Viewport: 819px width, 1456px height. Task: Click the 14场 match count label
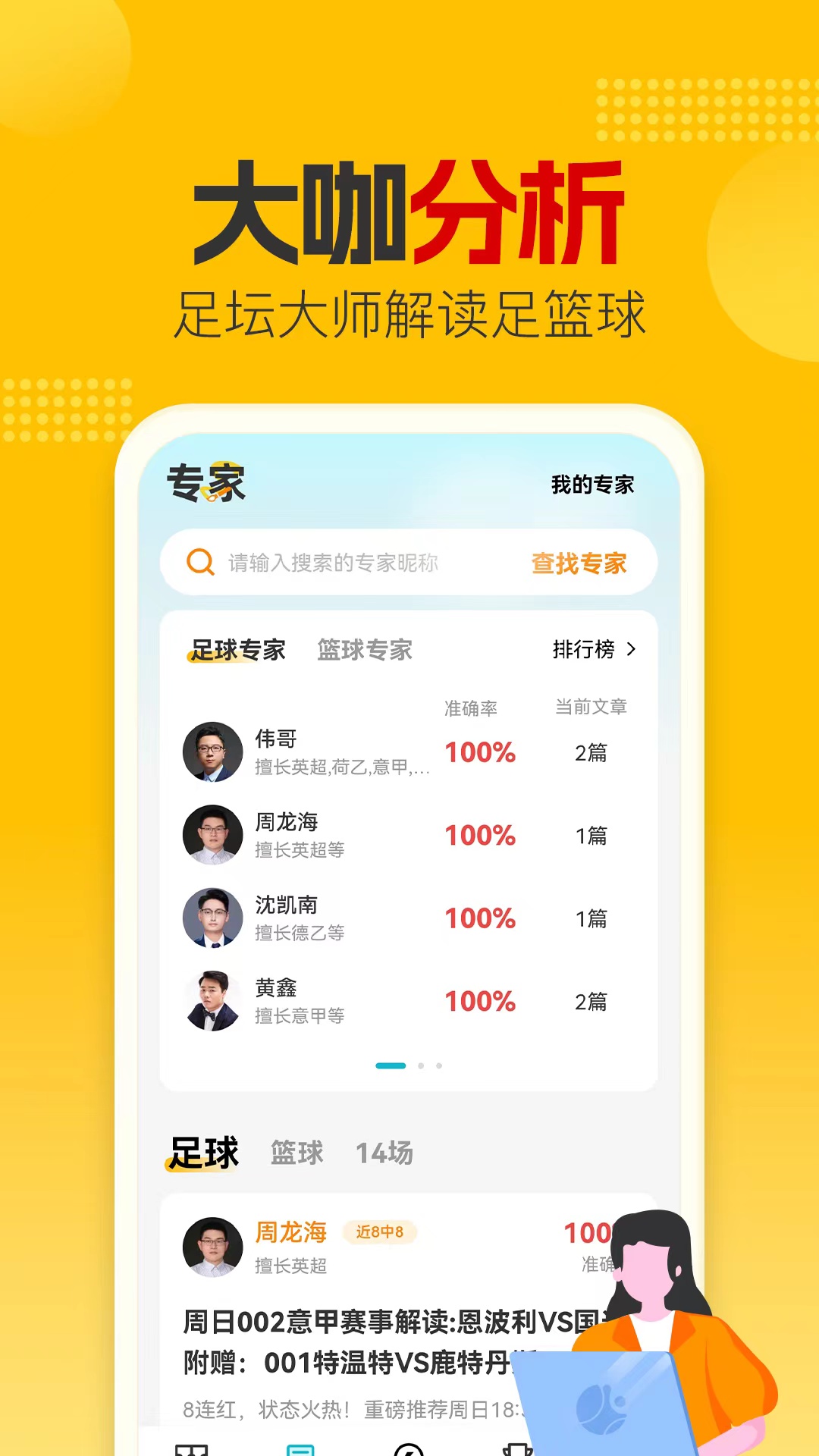(385, 1152)
